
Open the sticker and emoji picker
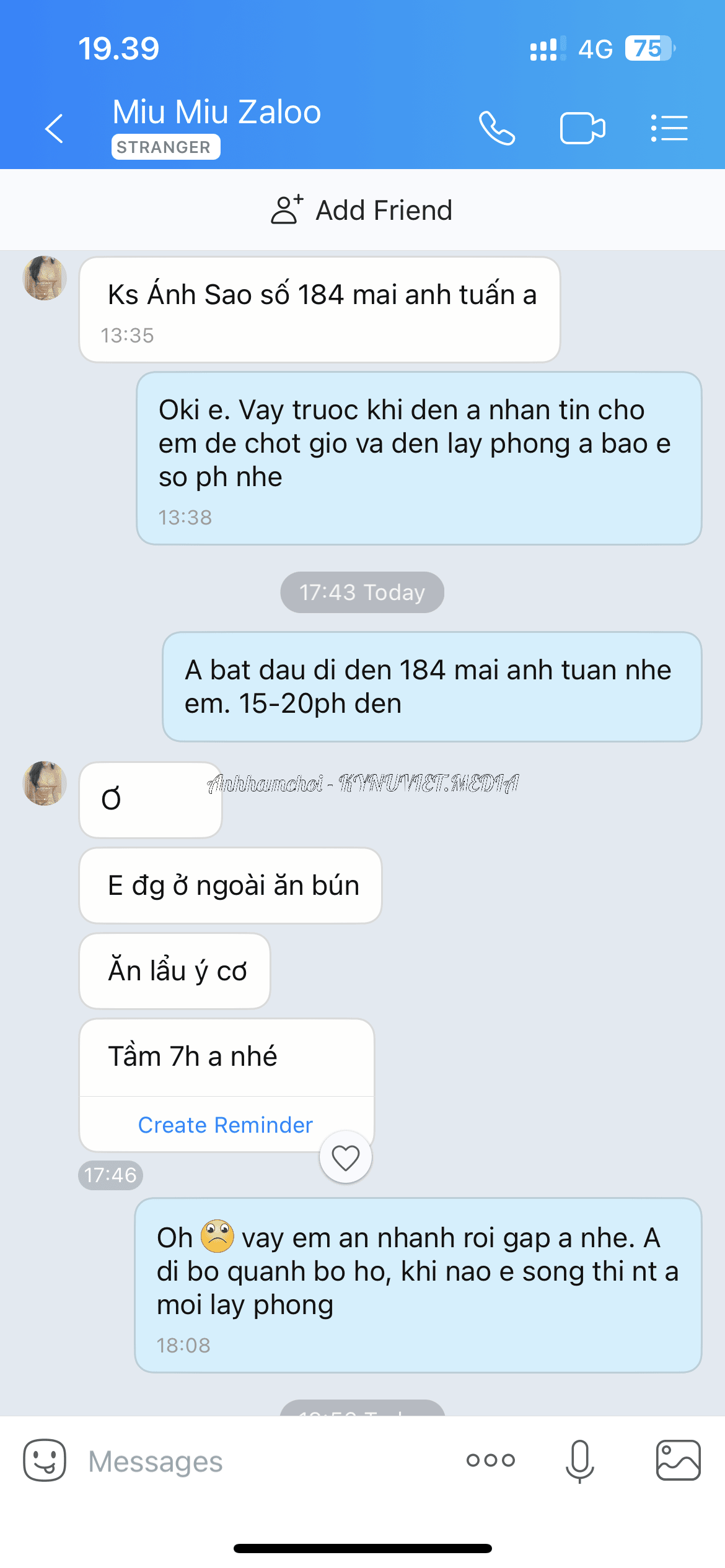pyautogui.click(x=45, y=1460)
